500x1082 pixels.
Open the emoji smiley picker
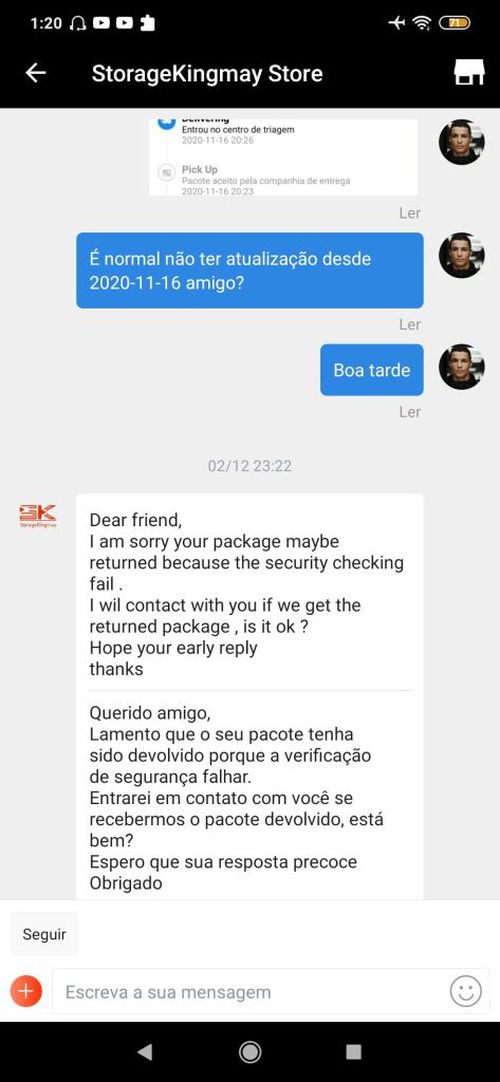[466, 992]
